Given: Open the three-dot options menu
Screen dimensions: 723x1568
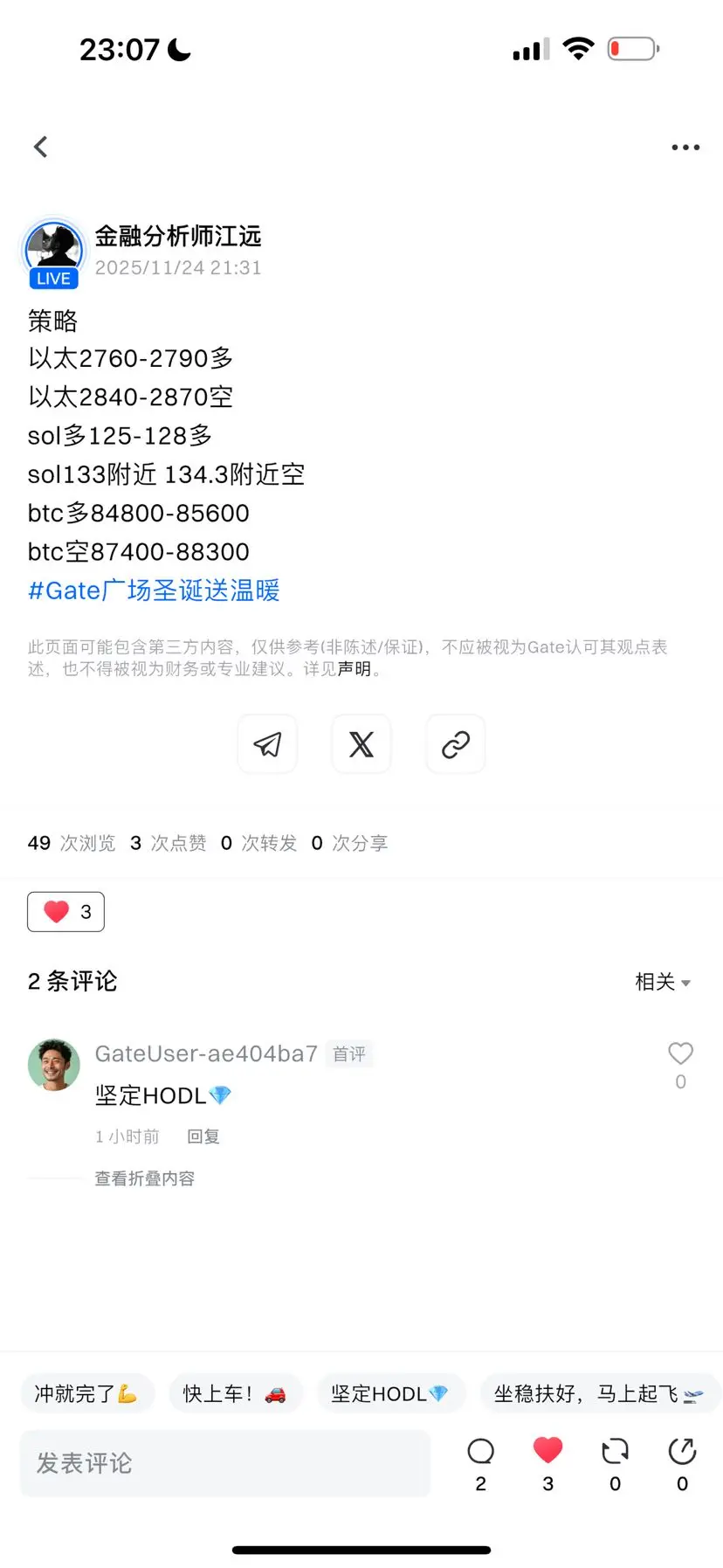Looking at the screenshot, I should [685, 147].
